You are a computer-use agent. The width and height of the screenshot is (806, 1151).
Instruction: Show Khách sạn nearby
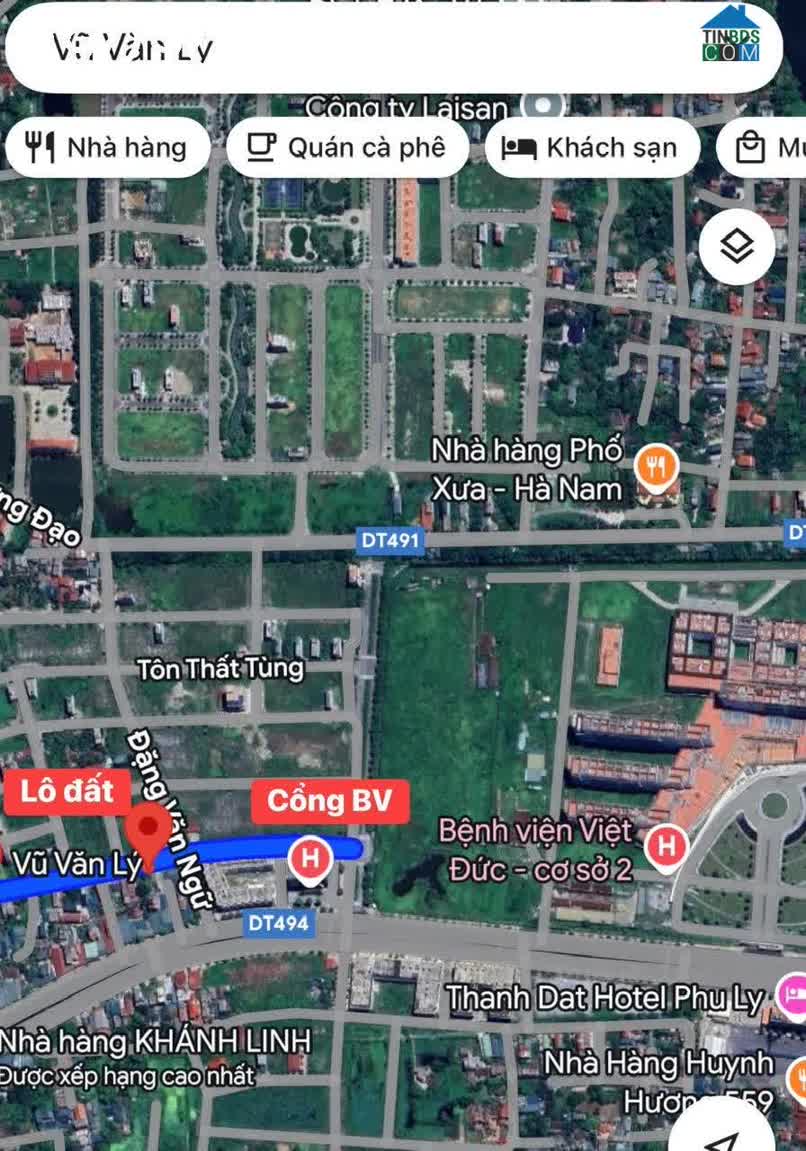(592, 148)
